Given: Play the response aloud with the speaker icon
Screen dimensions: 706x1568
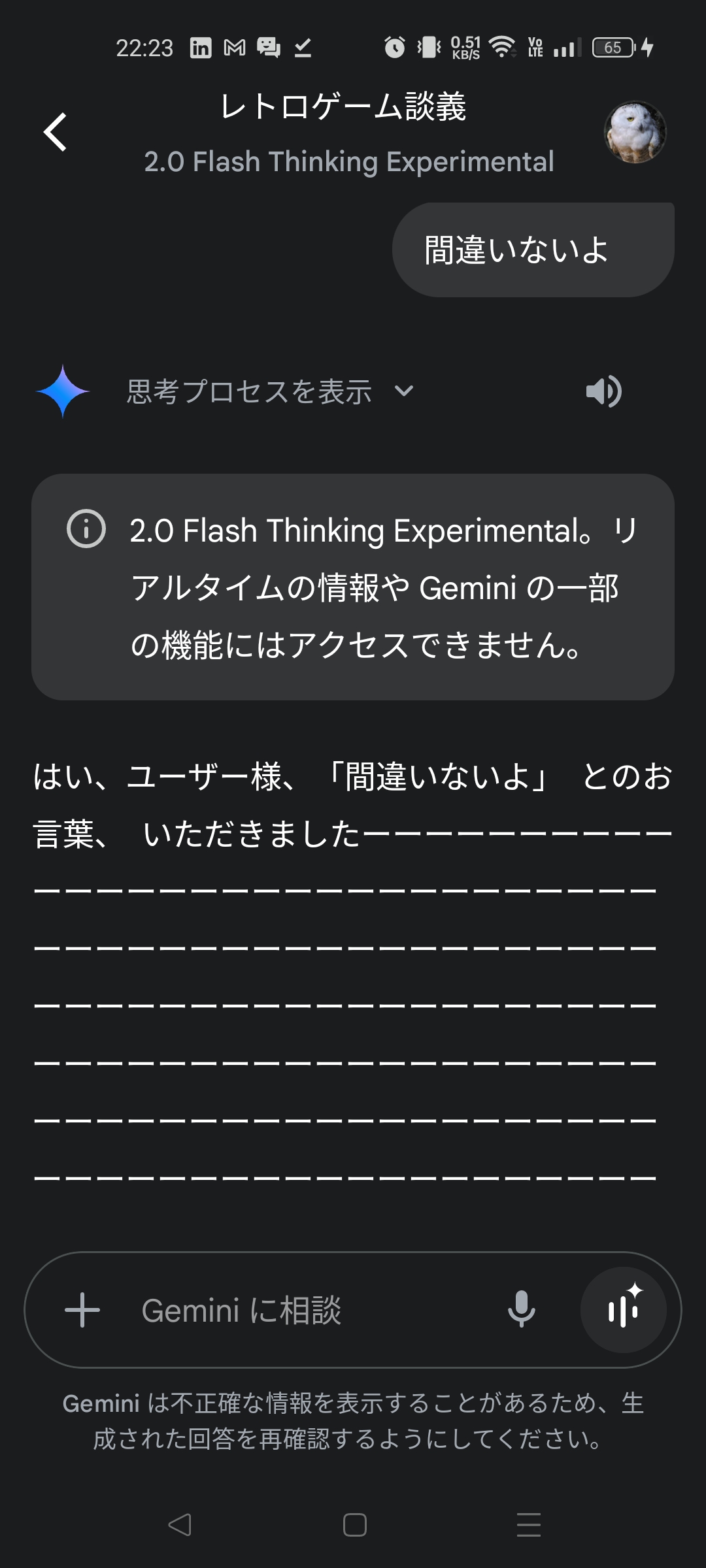Looking at the screenshot, I should tap(603, 391).
